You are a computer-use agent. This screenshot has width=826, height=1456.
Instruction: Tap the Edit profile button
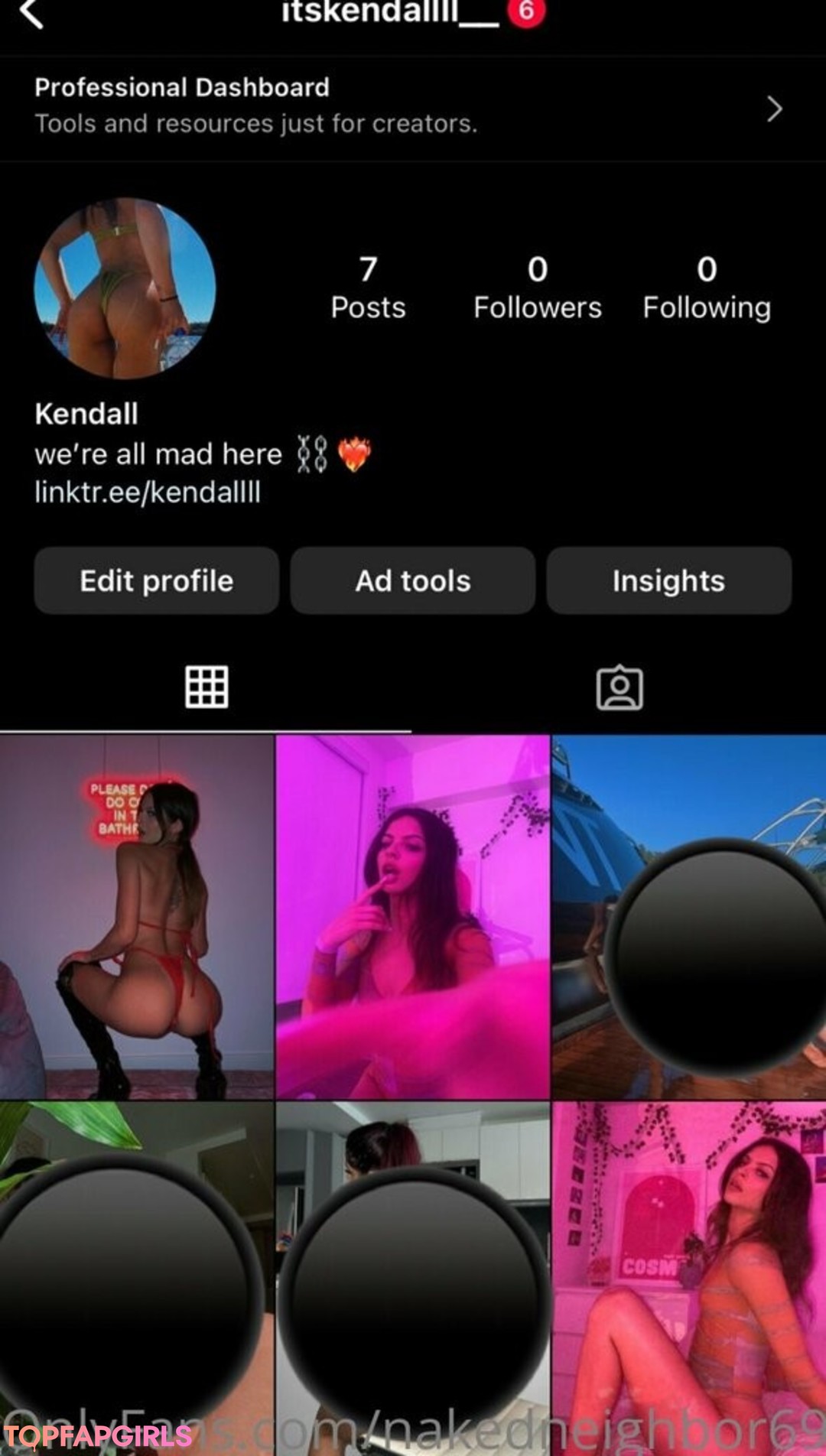156,580
